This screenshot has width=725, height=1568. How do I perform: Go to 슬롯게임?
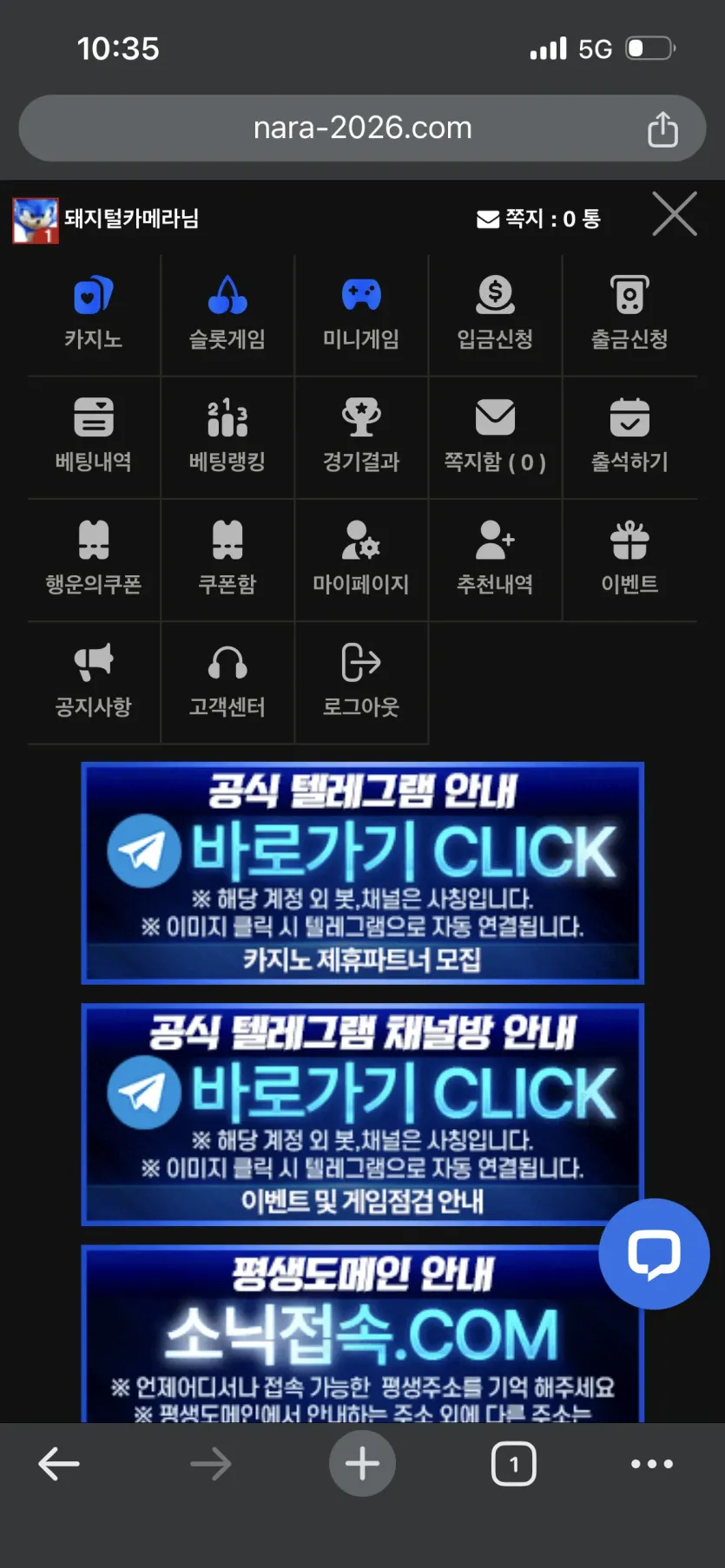[227, 314]
